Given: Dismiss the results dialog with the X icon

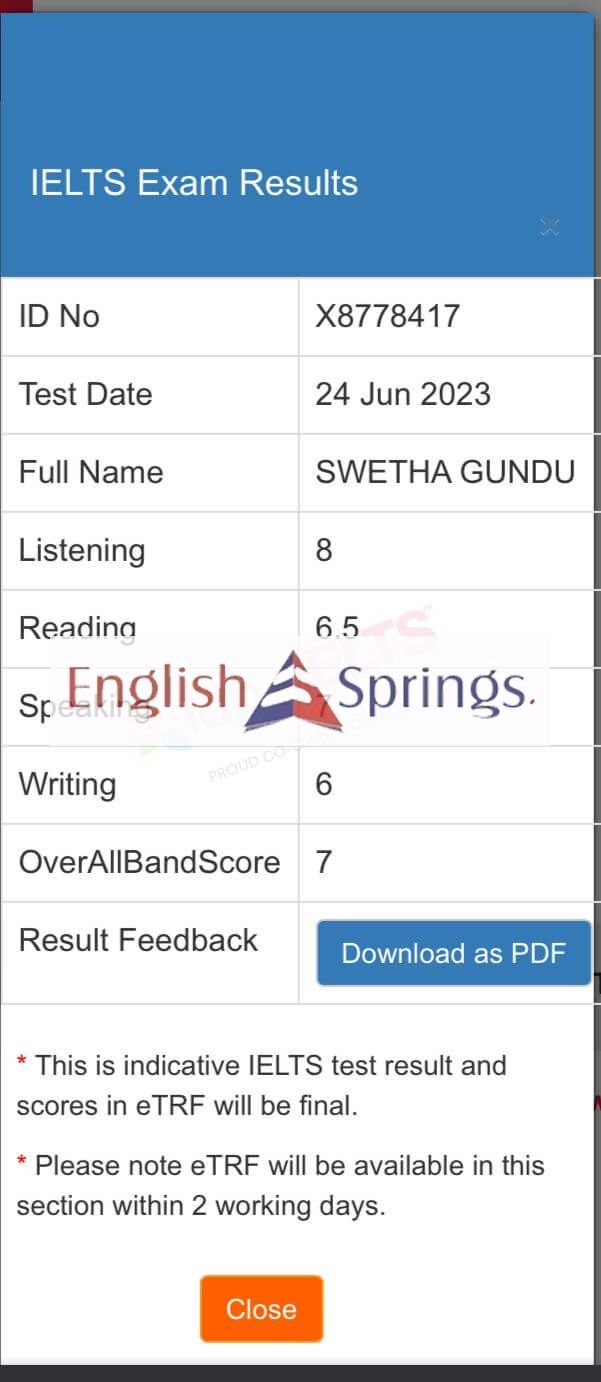Looking at the screenshot, I should [549, 227].
